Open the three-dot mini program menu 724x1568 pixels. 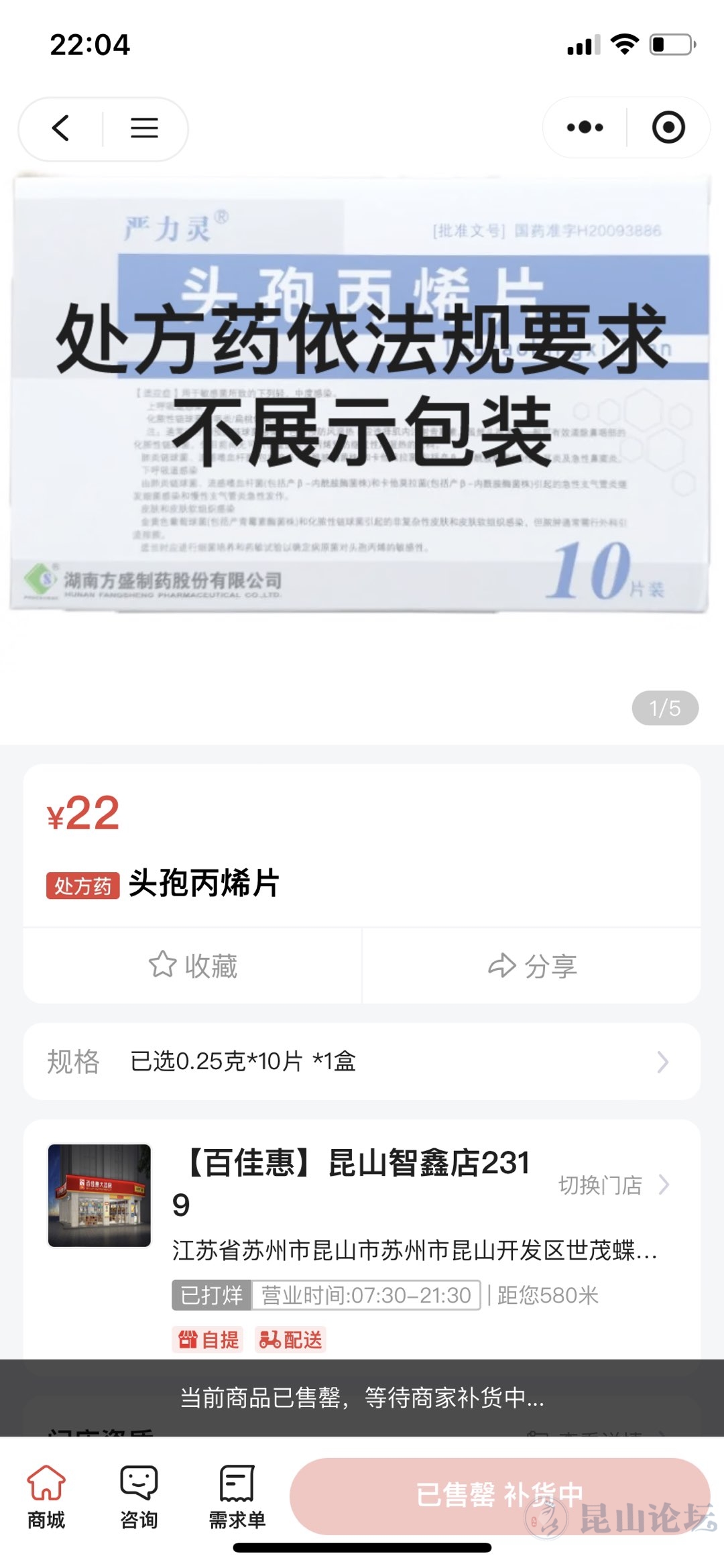tap(585, 127)
